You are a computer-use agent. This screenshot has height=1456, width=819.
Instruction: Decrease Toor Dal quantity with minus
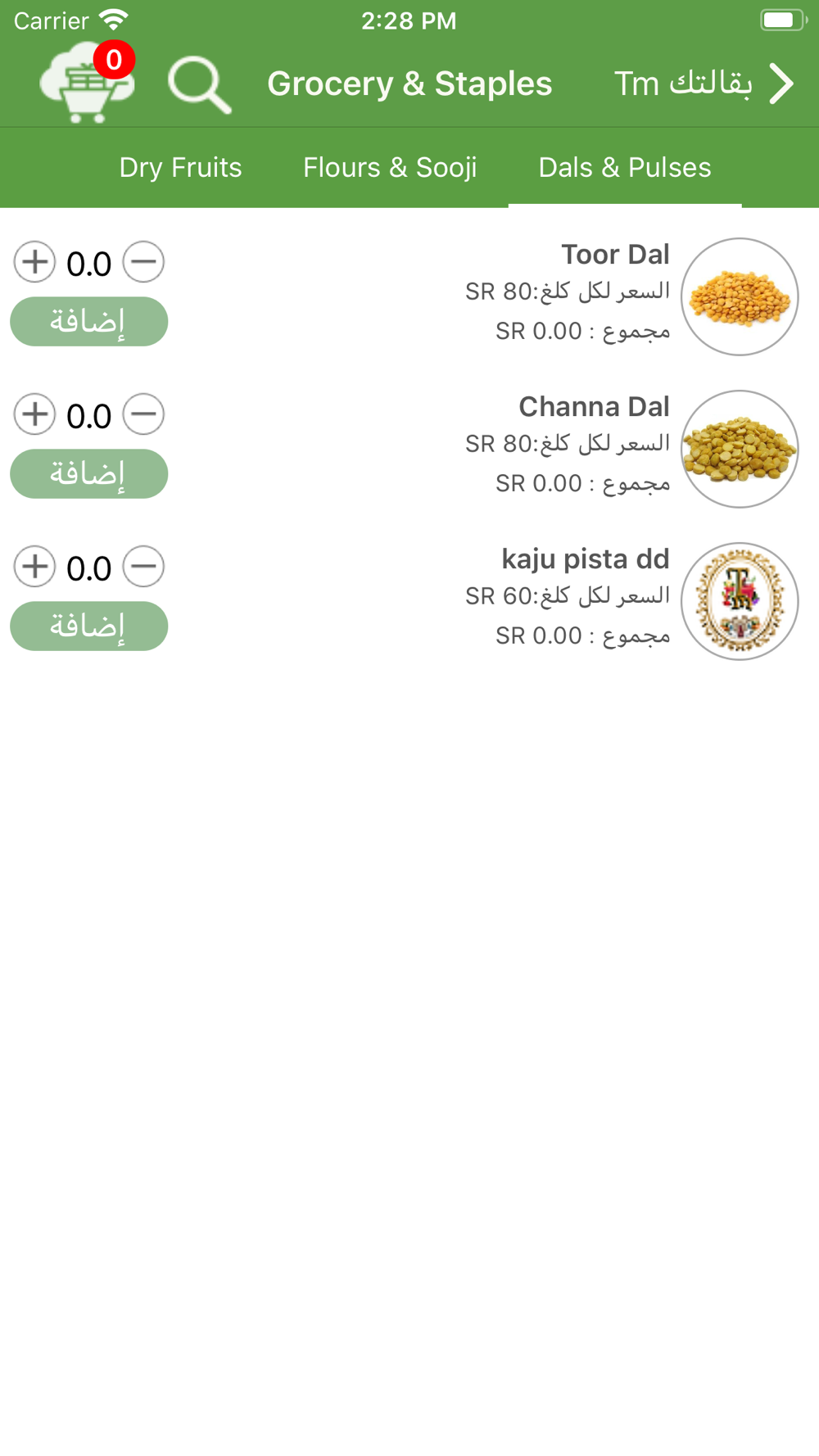(x=143, y=262)
